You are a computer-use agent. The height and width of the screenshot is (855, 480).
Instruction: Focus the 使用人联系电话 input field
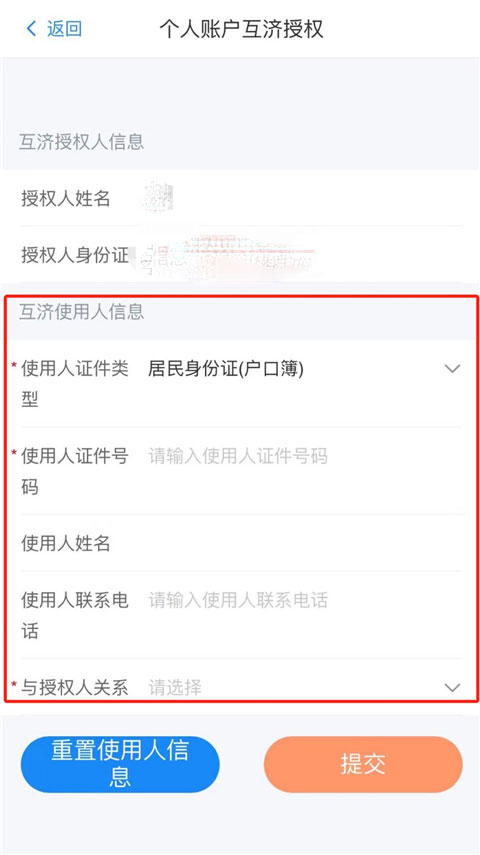[304, 600]
